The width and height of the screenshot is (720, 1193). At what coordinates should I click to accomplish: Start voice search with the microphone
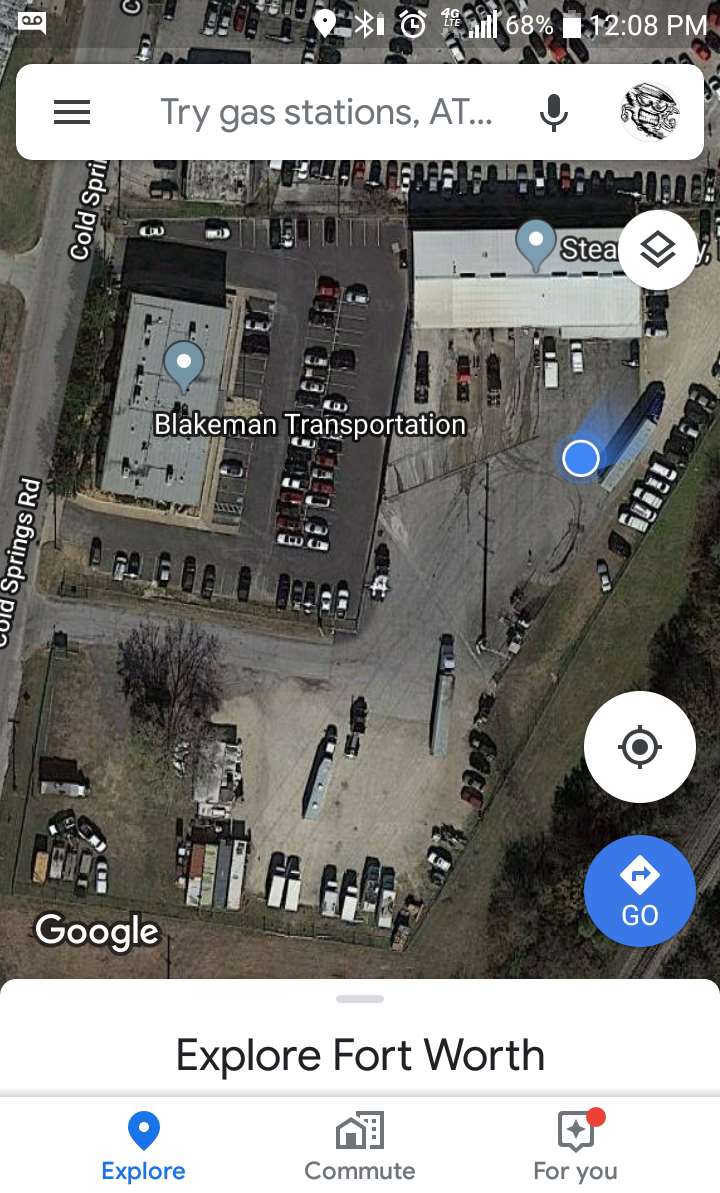pos(553,113)
